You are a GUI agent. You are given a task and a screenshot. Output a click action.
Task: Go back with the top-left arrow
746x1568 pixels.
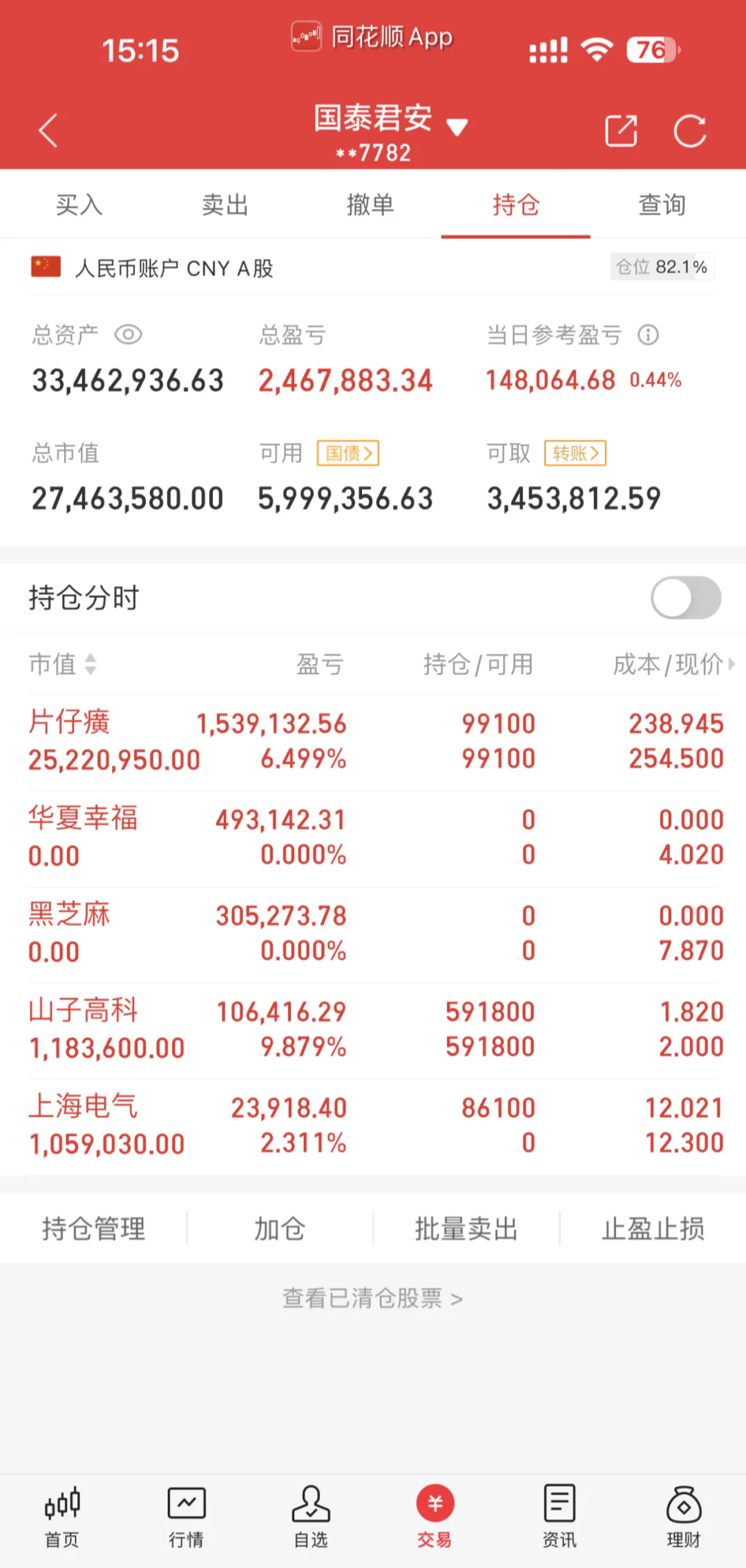pyautogui.click(x=48, y=131)
